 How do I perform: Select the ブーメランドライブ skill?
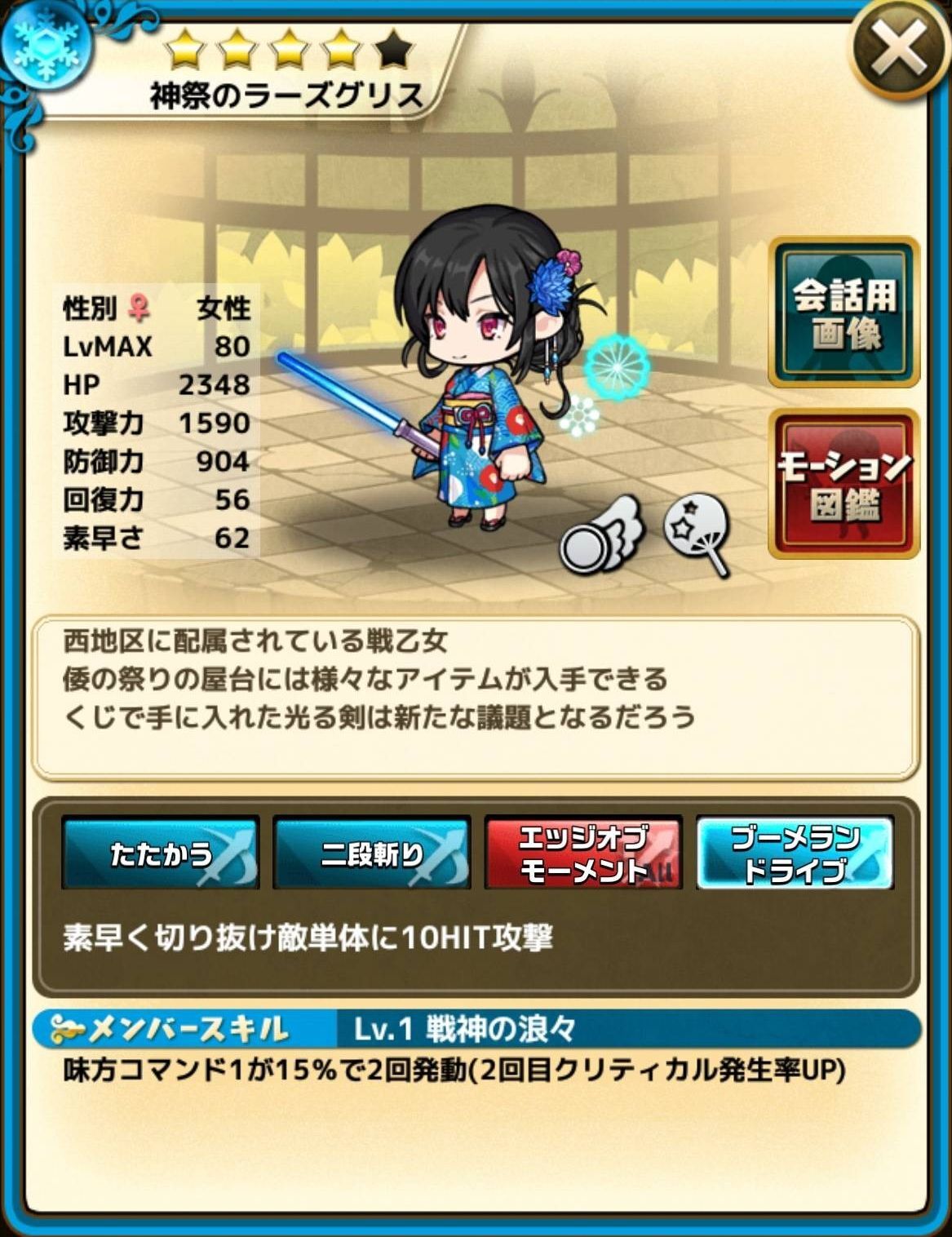click(795, 853)
